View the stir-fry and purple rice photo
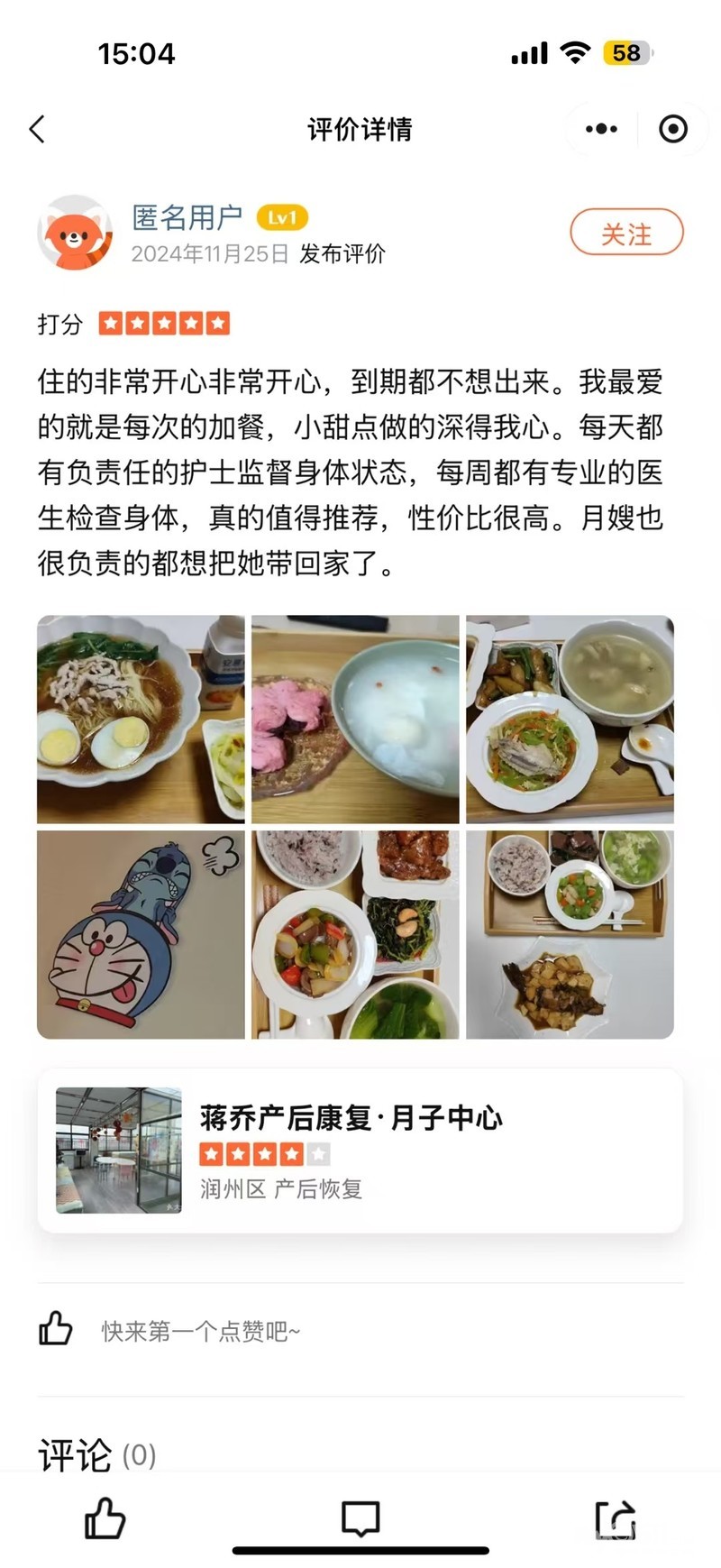This screenshot has height=1568, width=721. click(355, 934)
